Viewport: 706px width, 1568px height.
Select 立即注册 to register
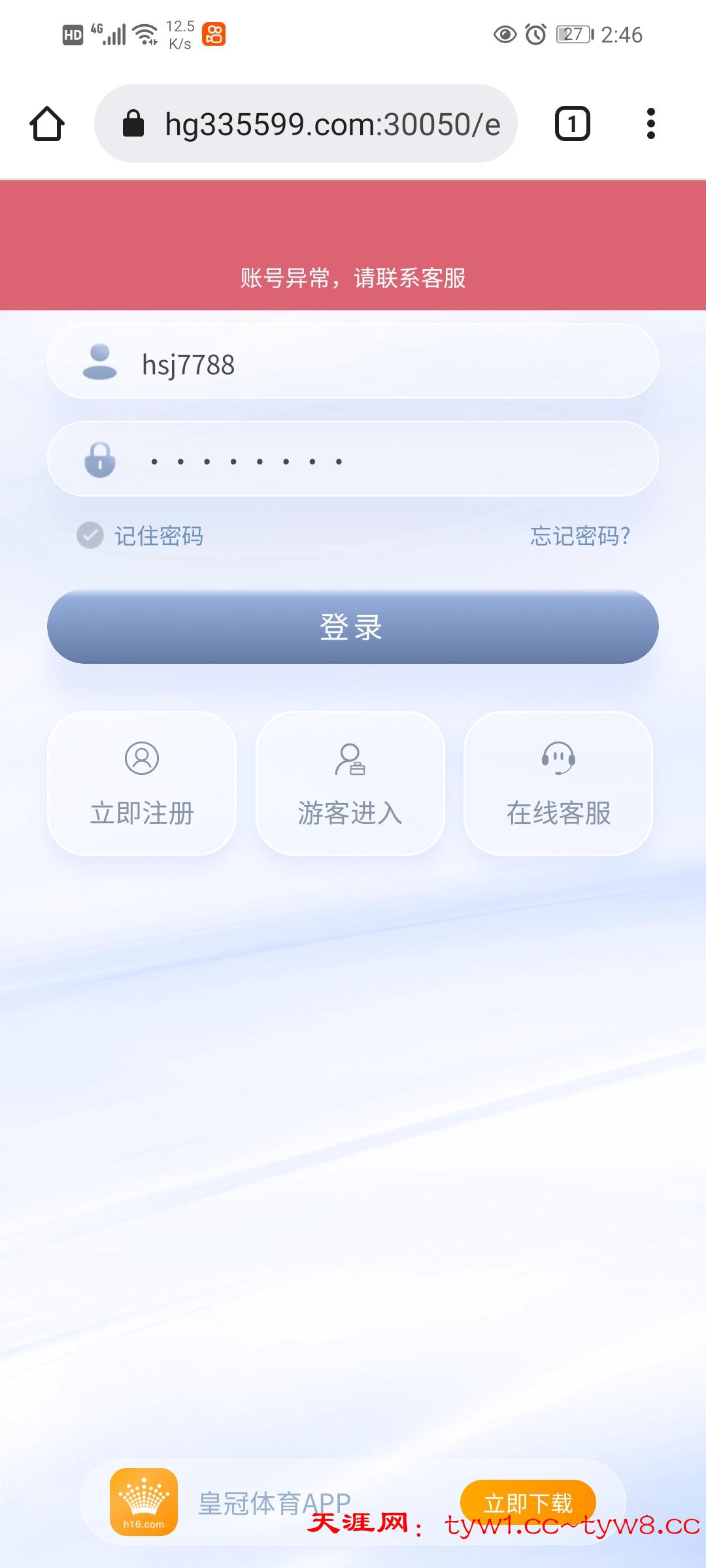tap(142, 783)
